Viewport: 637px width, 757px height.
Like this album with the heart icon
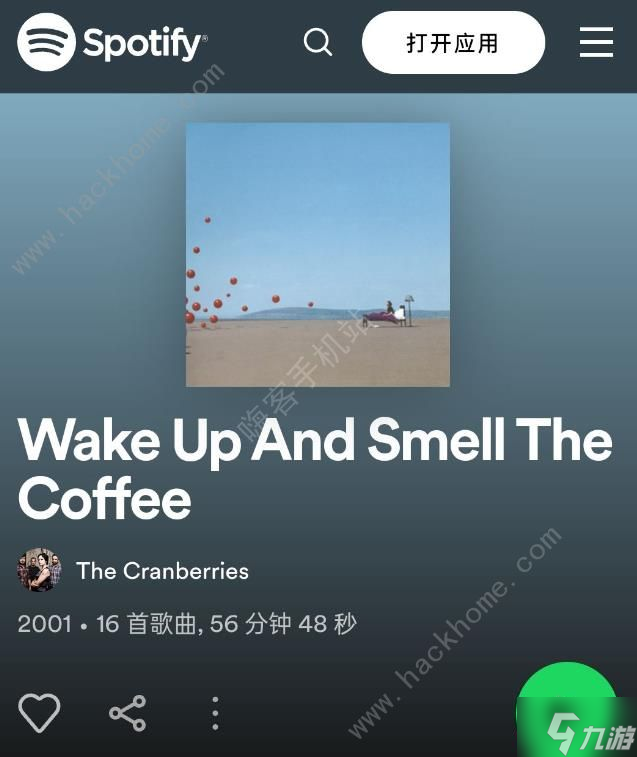tap(40, 713)
